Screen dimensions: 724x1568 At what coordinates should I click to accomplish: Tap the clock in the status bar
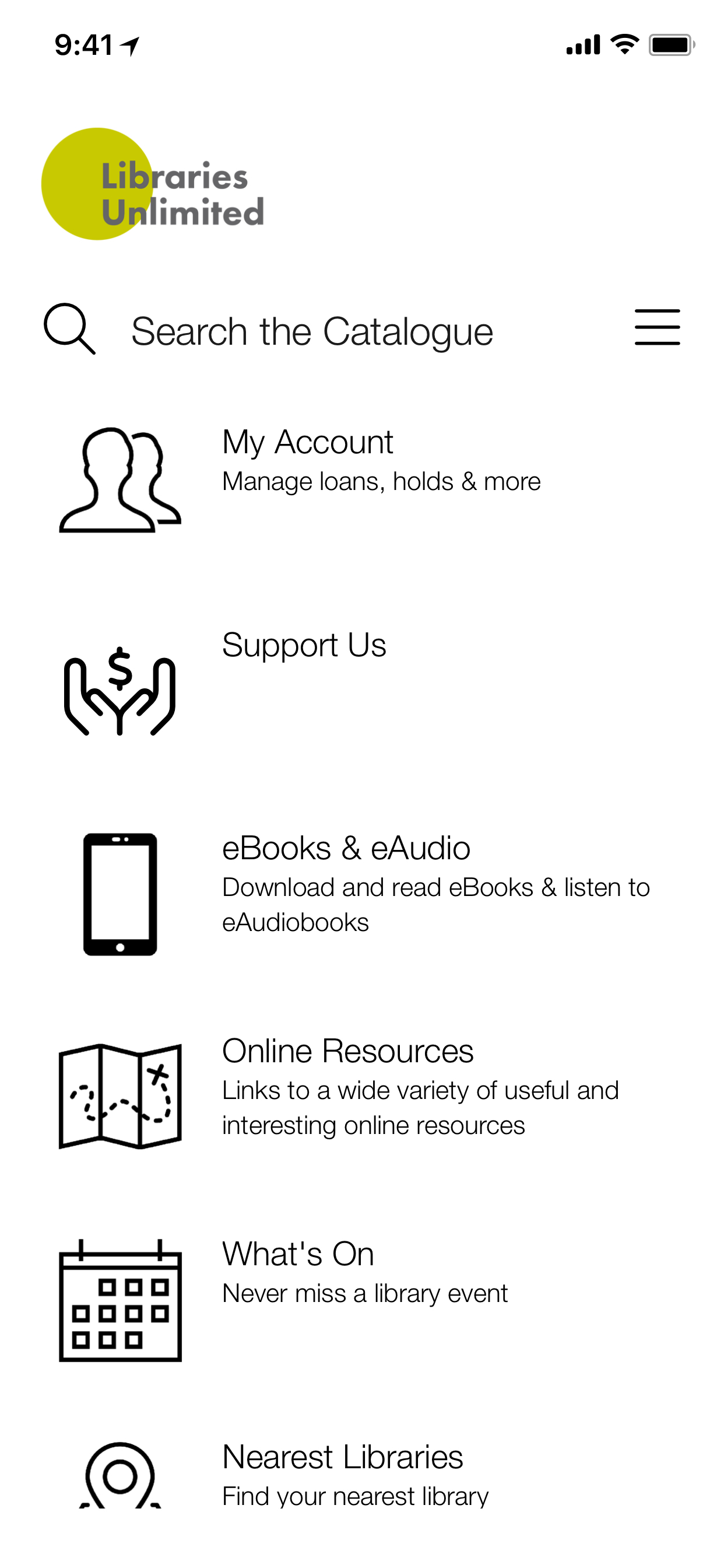(82, 44)
